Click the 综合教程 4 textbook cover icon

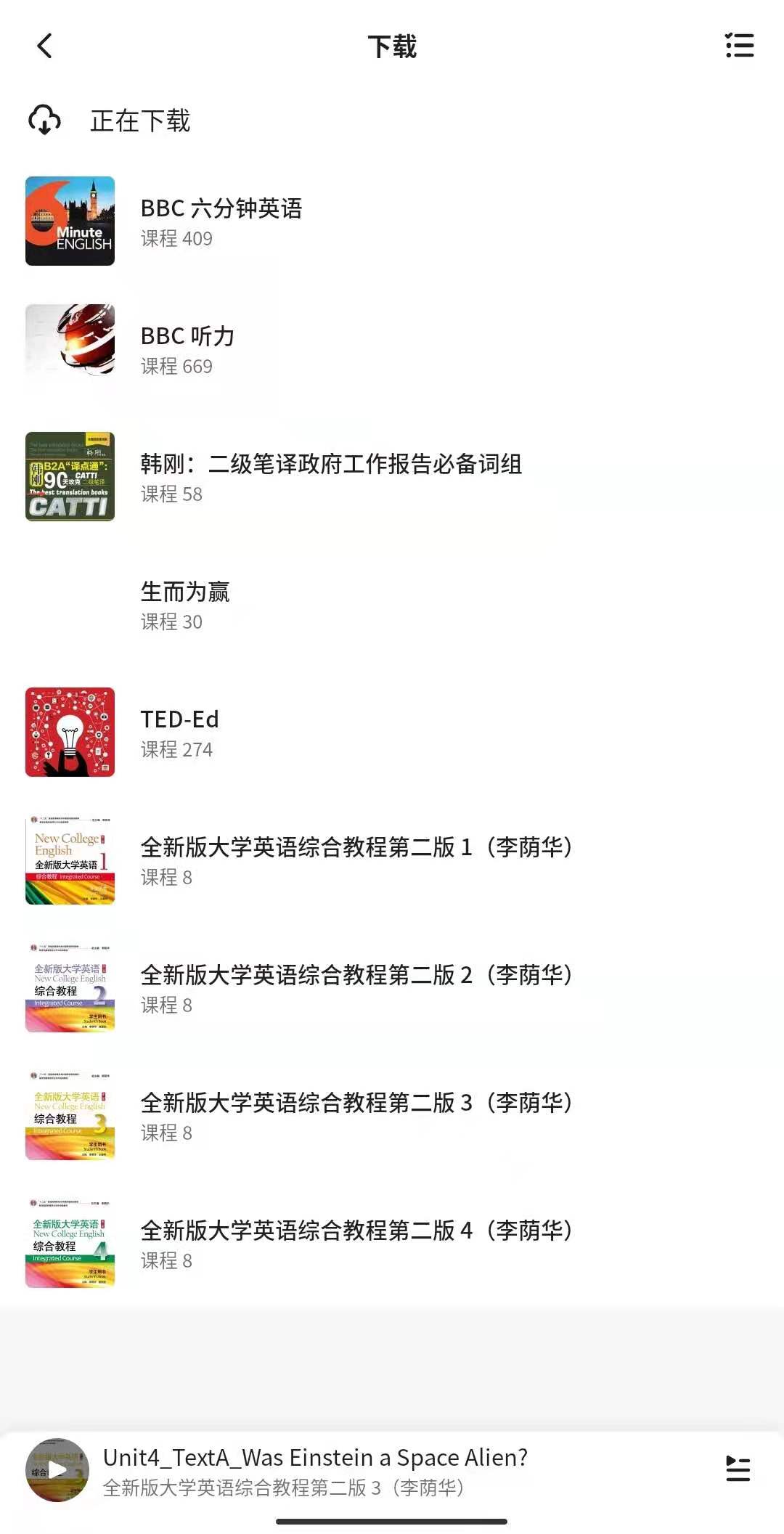70,1243
